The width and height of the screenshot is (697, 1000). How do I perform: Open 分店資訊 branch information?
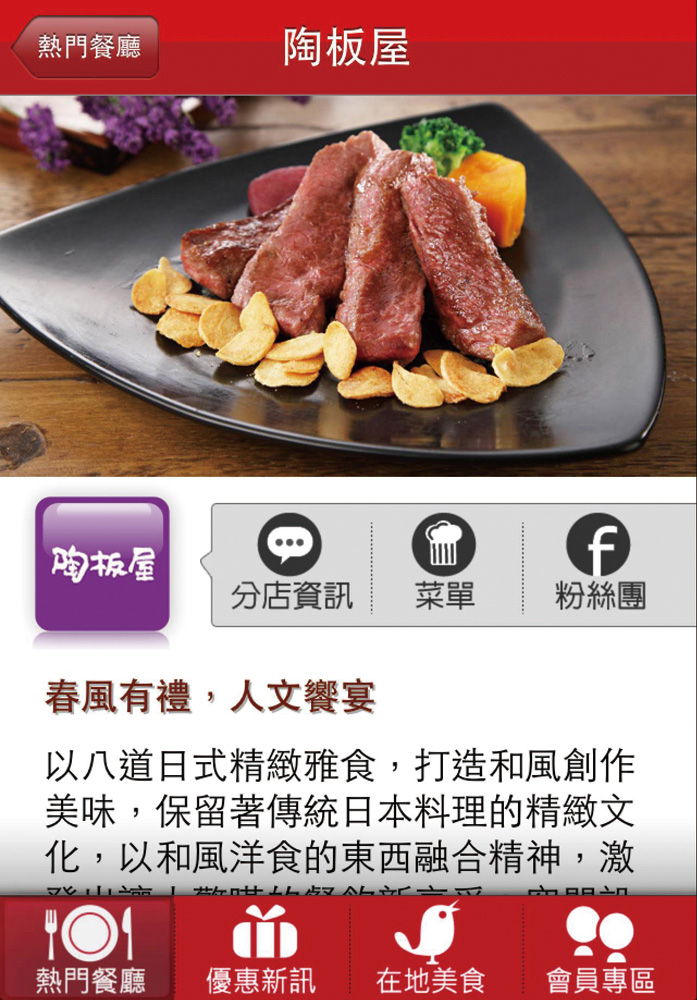(291, 564)
